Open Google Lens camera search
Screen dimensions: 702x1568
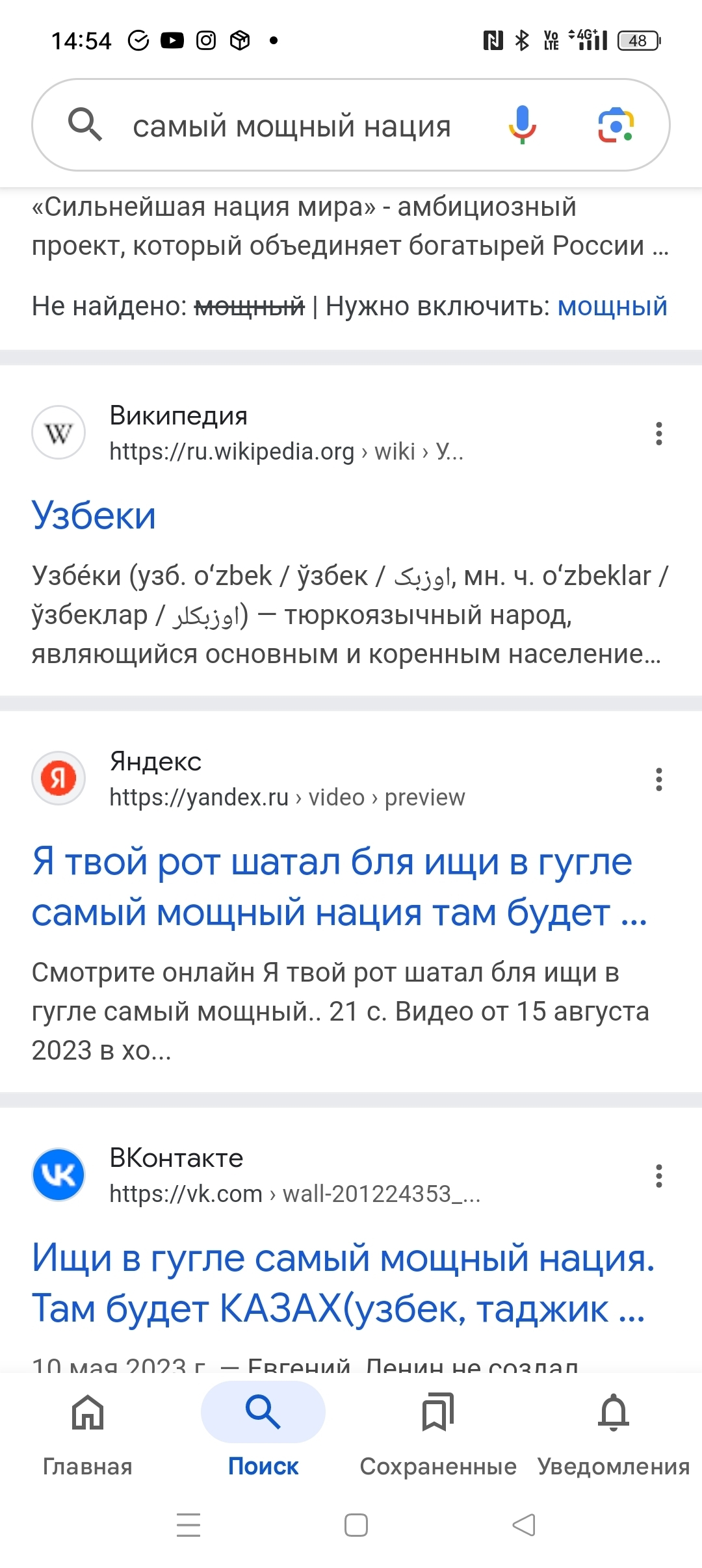pyautogui.click(x=616, y=125)
